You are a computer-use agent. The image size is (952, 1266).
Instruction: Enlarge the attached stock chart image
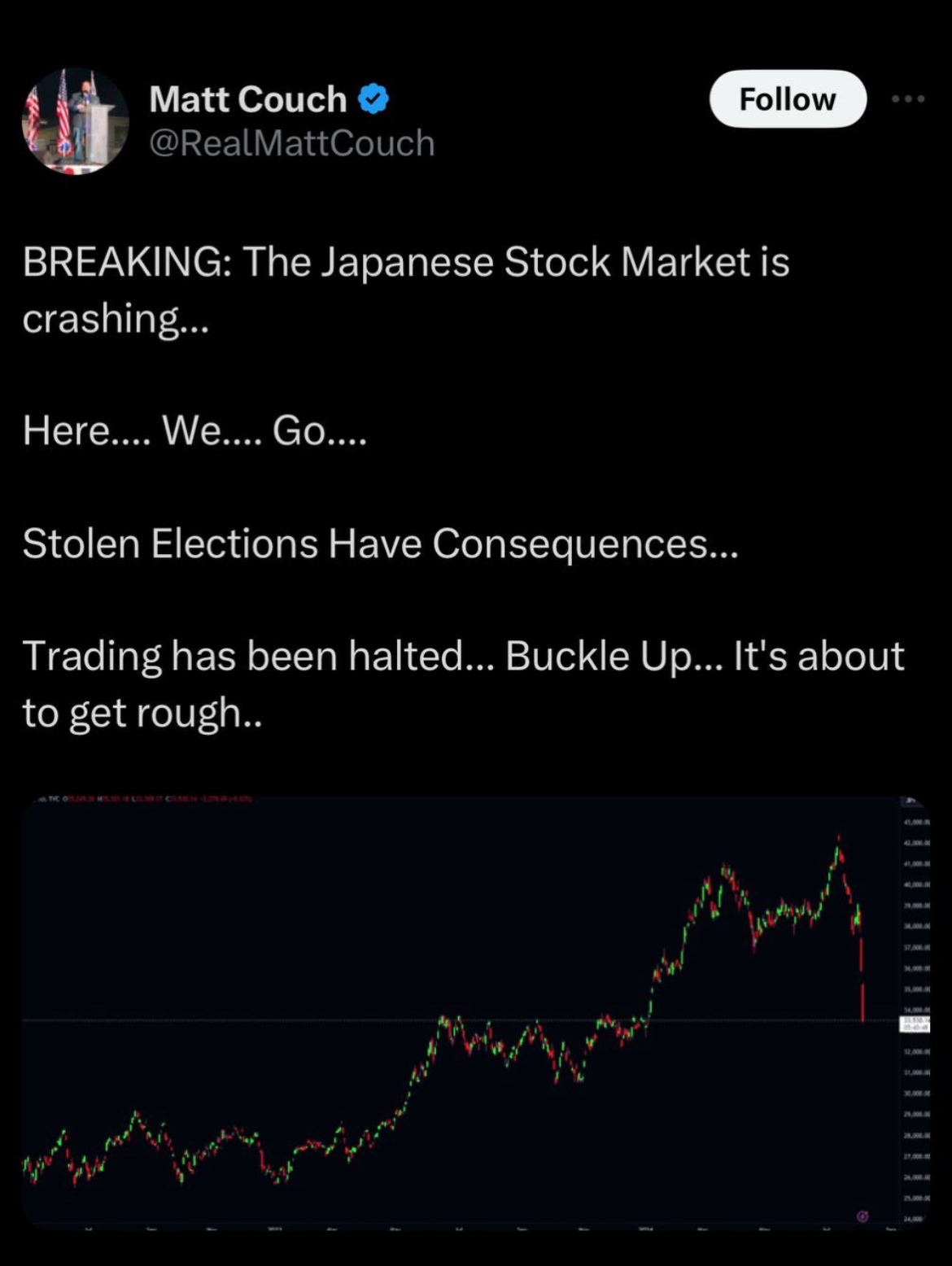(476, 1009)
